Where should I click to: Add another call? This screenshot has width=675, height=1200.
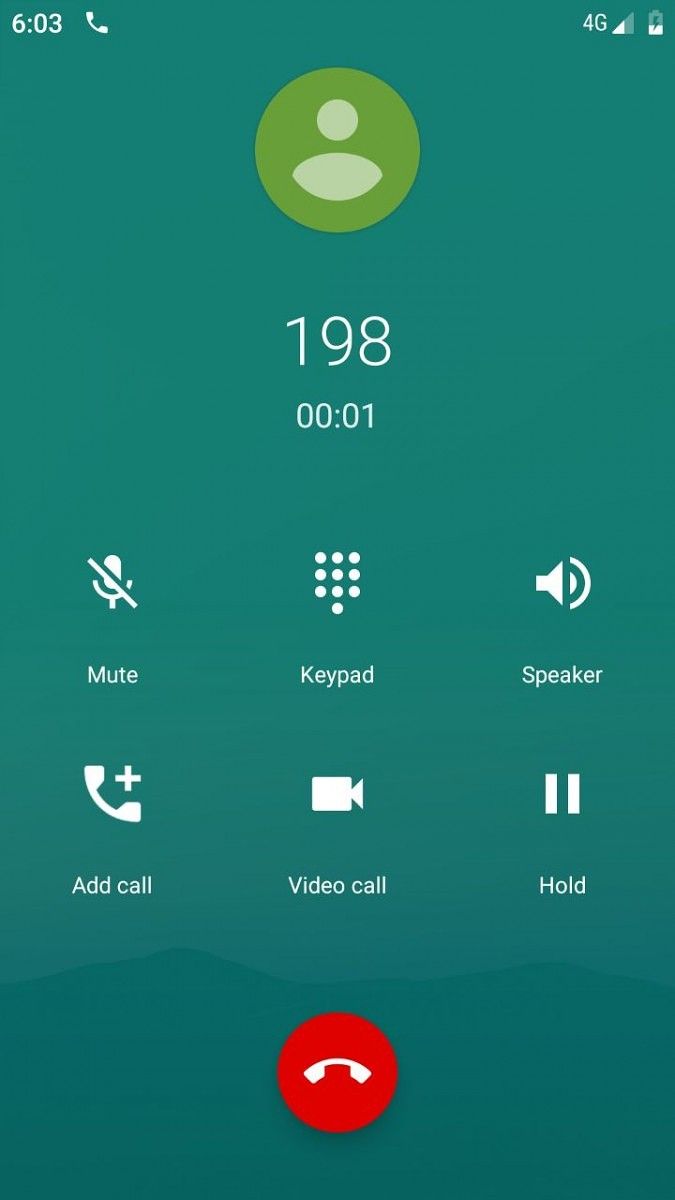tap(112, 794)
